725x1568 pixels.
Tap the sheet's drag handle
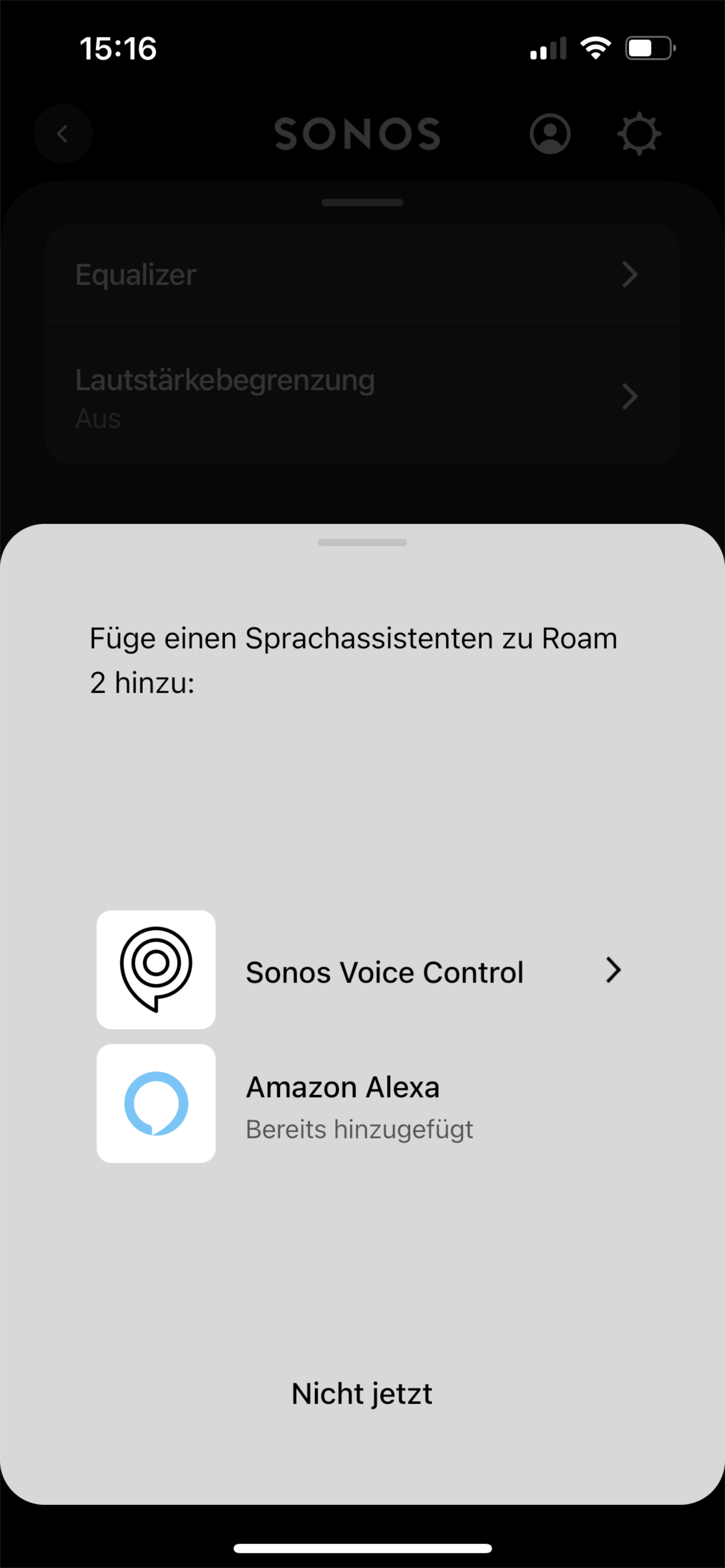pos(362,542)
